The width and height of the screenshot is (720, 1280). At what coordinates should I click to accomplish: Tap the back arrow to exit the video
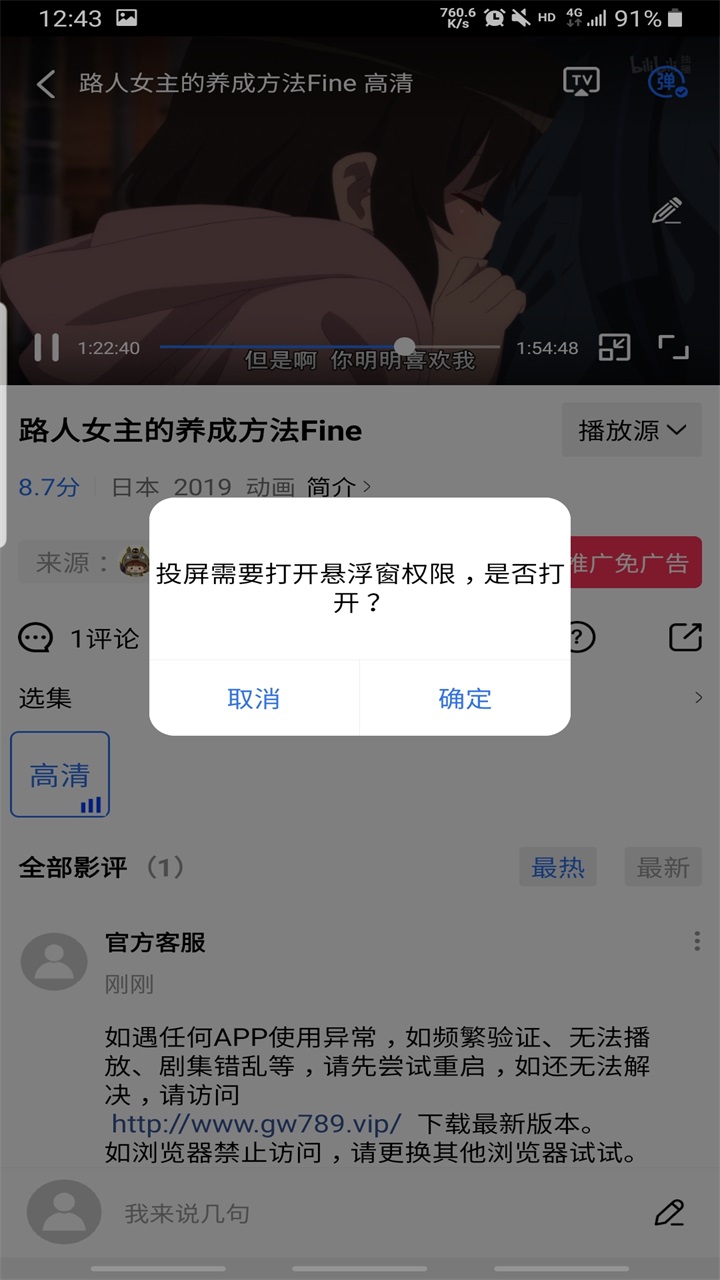[45, 85]
